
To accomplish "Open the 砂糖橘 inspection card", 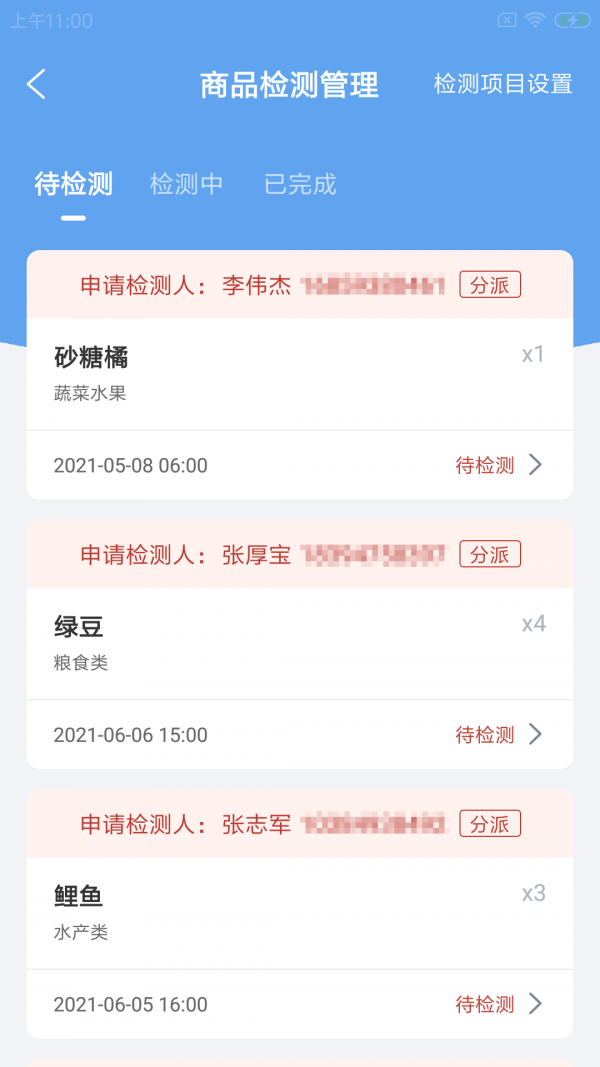I will [300, 373].
